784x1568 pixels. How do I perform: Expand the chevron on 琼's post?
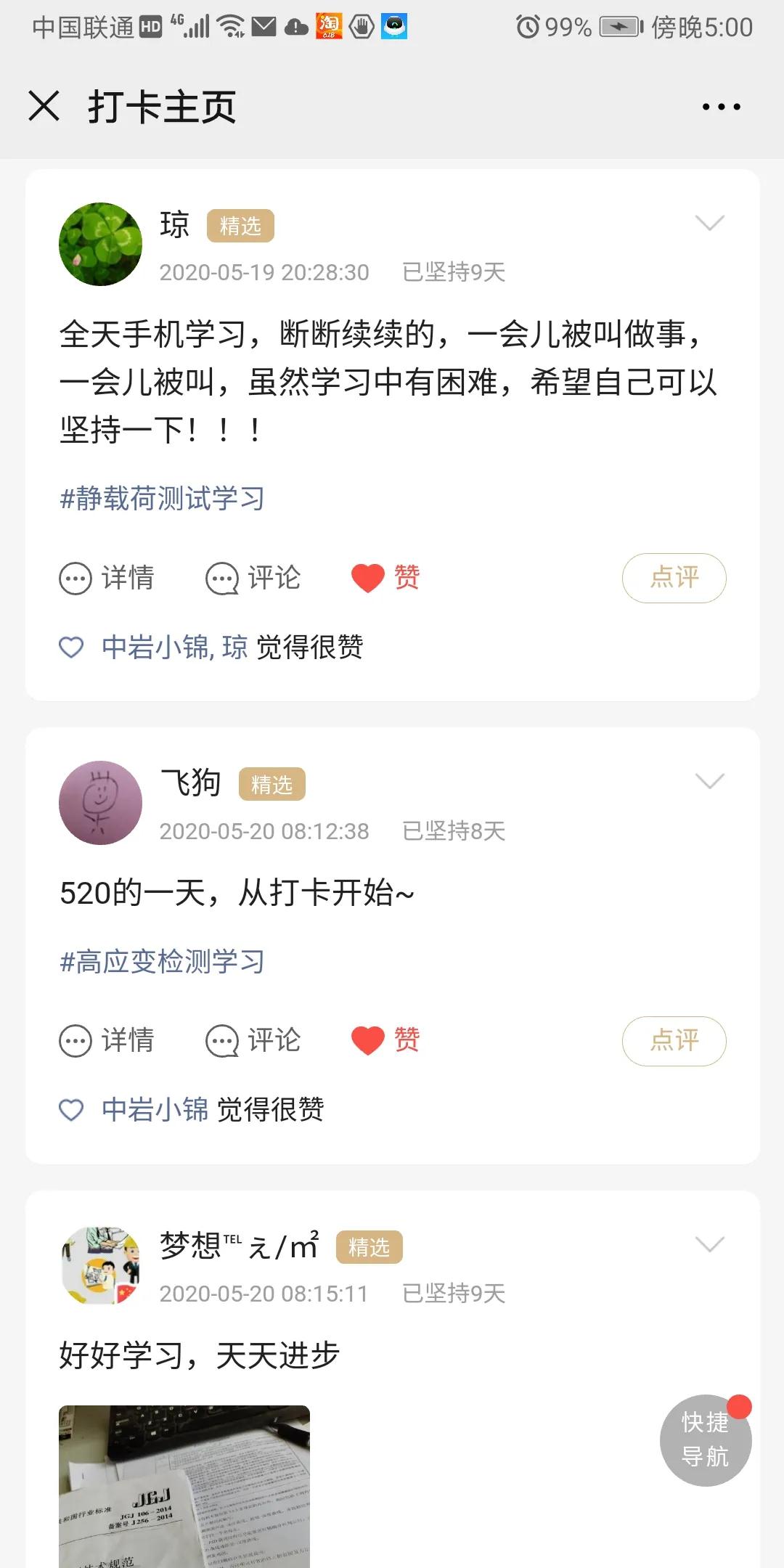(709, 223)
